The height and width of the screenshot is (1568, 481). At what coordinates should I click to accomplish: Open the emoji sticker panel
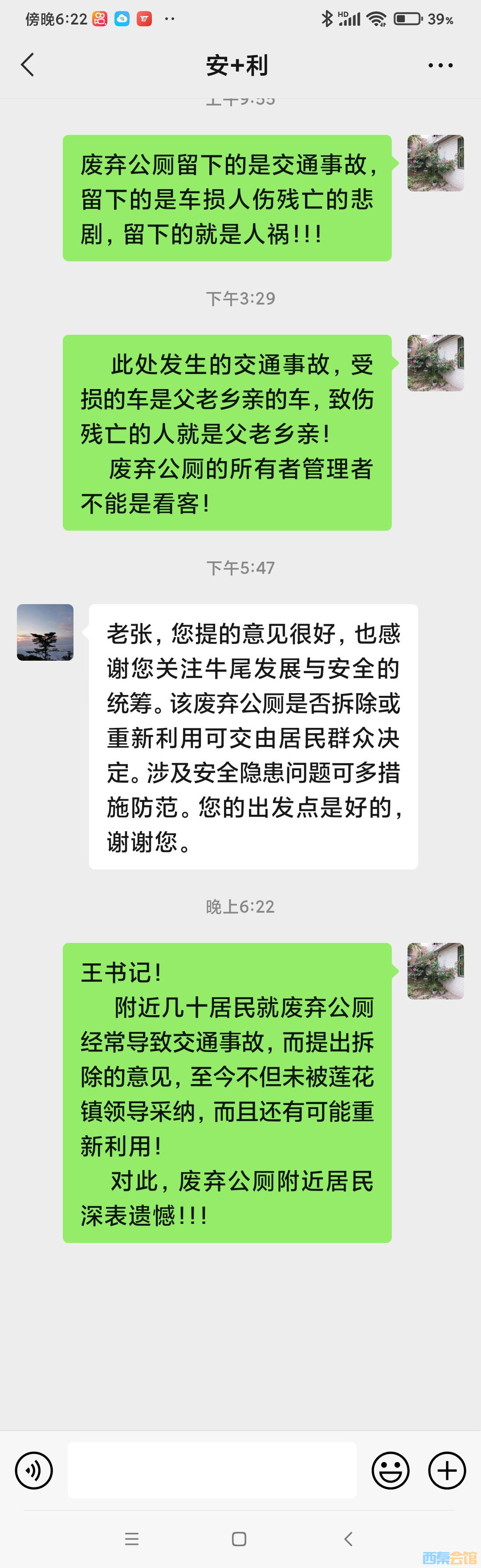(390, 1471)
